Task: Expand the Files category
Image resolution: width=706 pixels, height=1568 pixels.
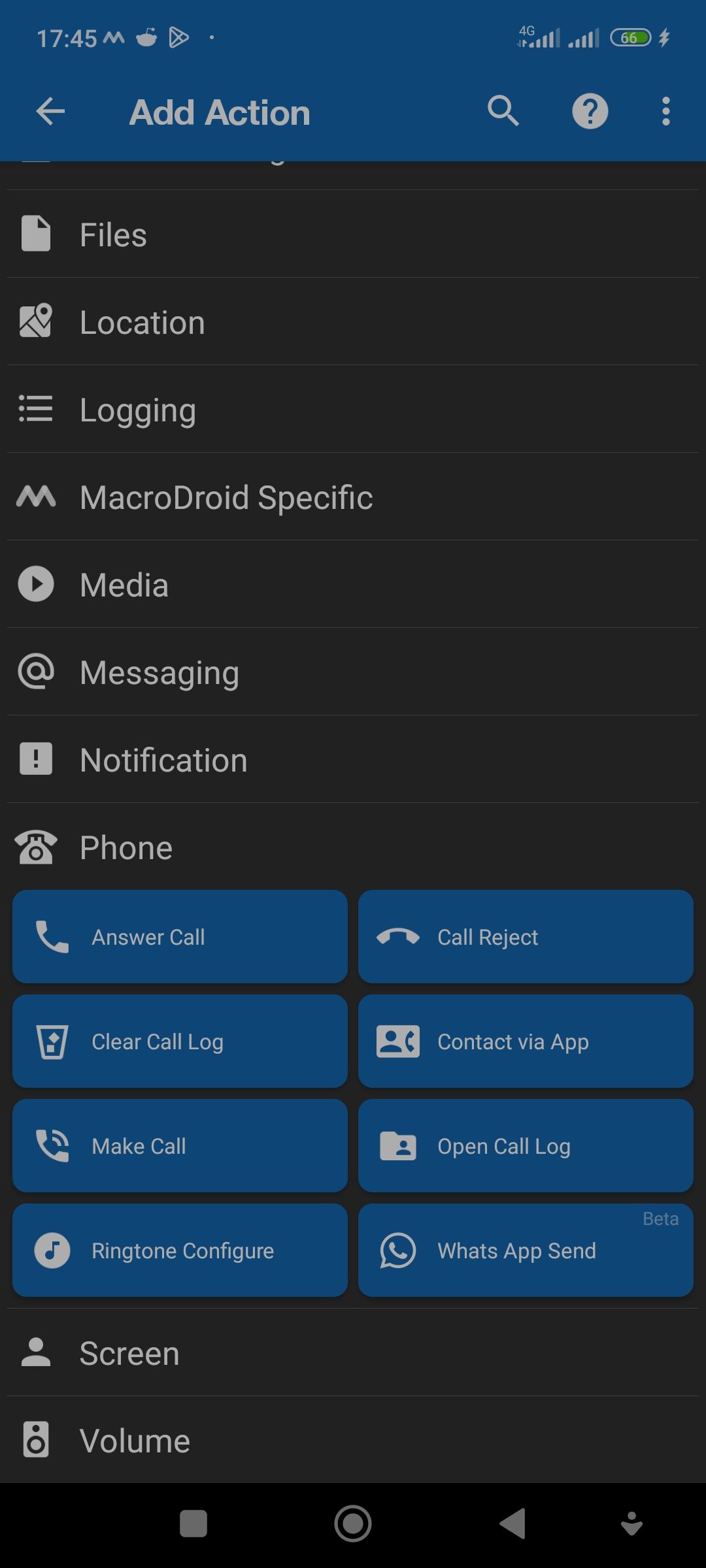Action: tap(353, 235)
